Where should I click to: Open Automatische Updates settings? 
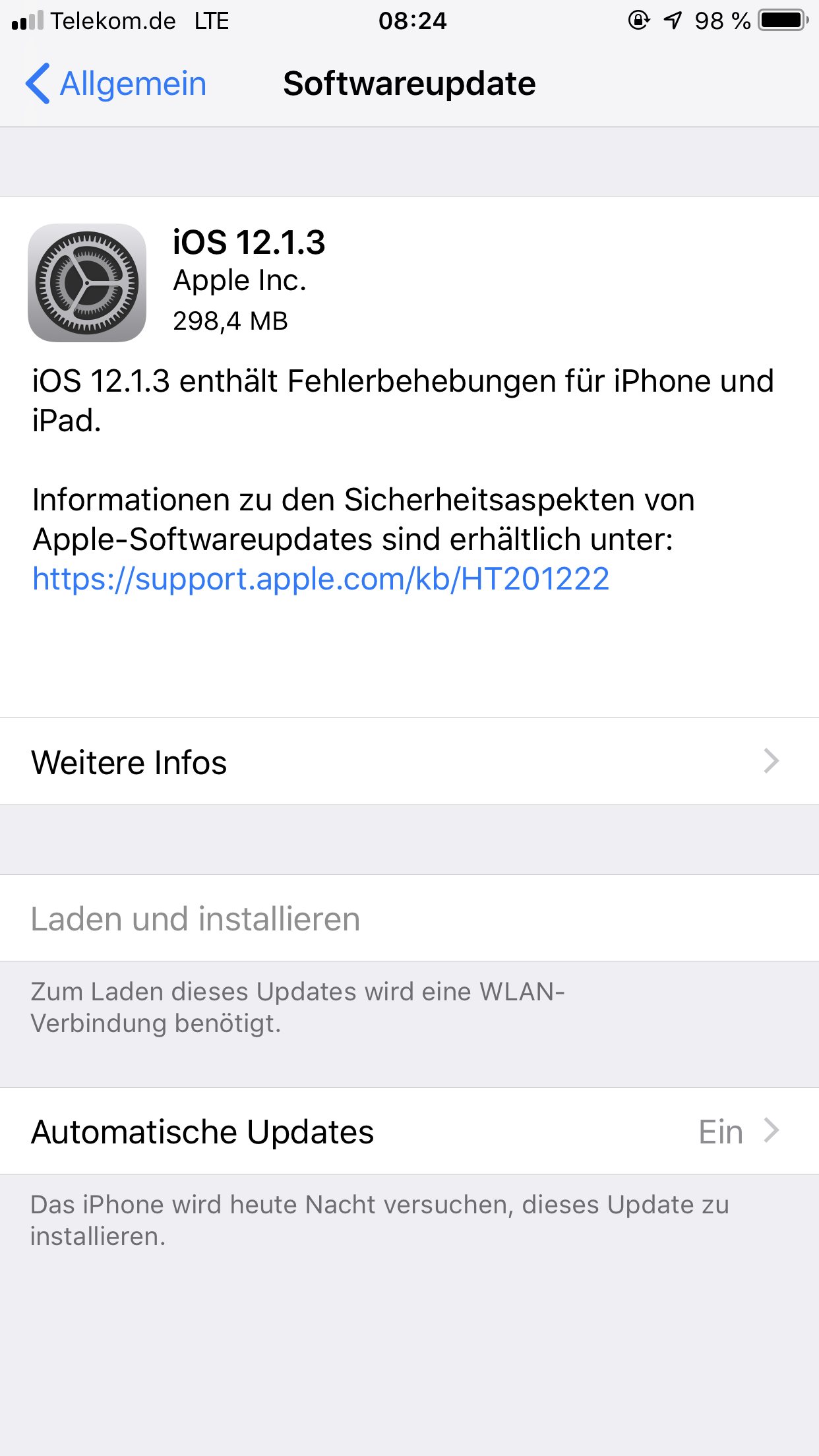(409, 1132)
